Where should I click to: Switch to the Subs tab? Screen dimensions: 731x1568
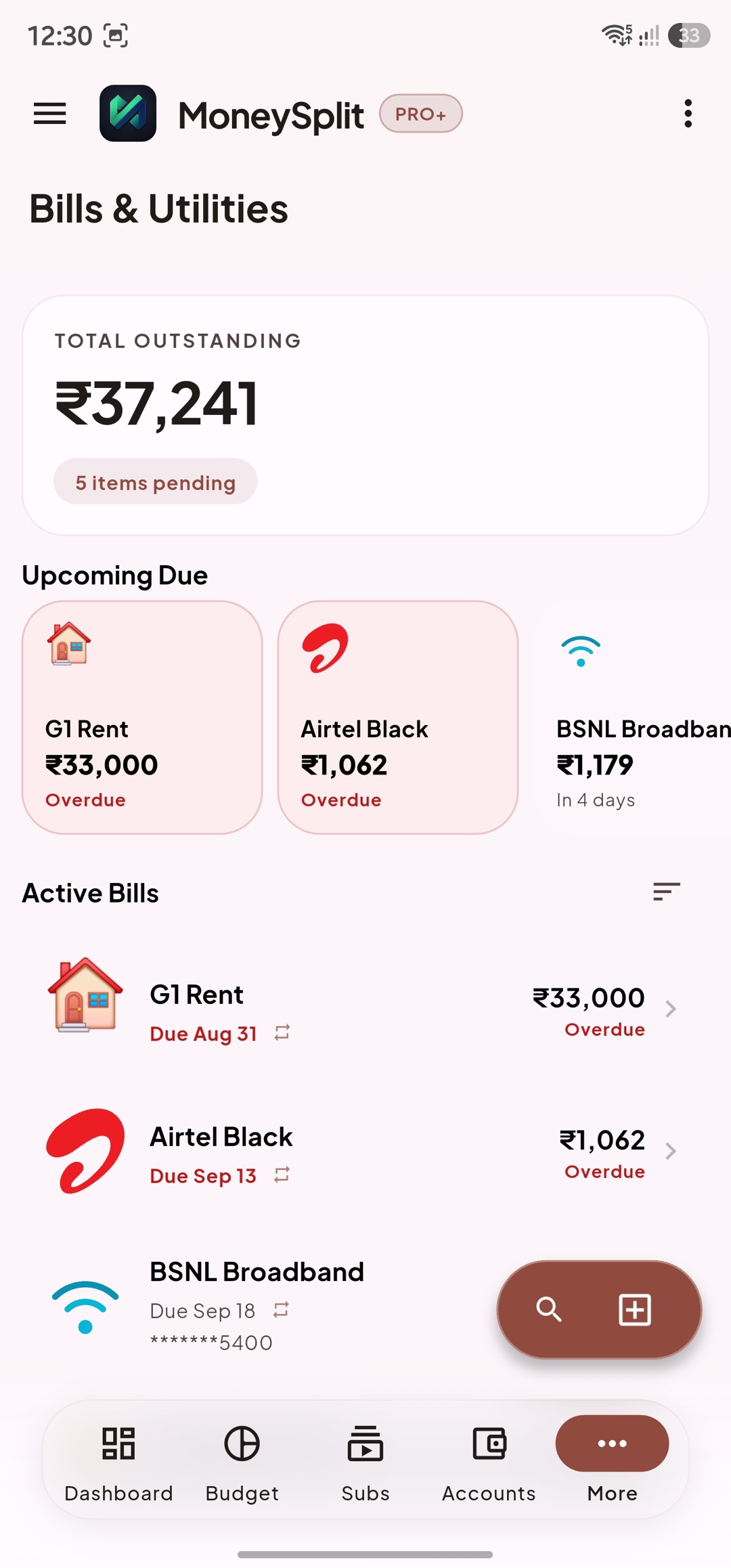tap(365, 1460)
